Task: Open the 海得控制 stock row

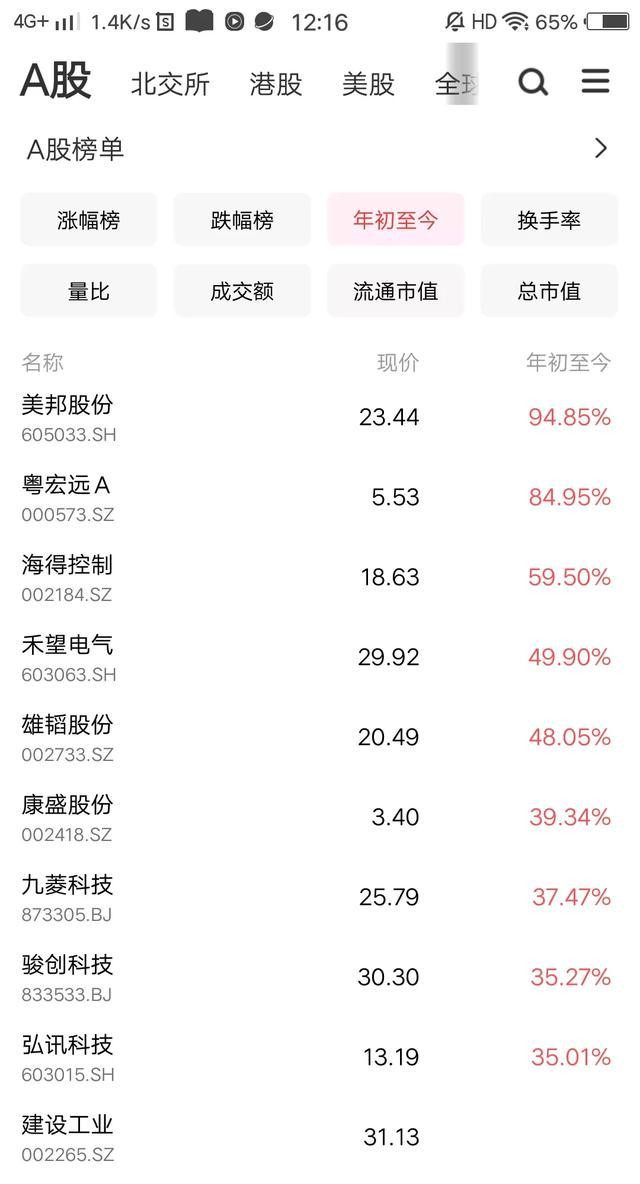Action: click(x=320, y=578)
